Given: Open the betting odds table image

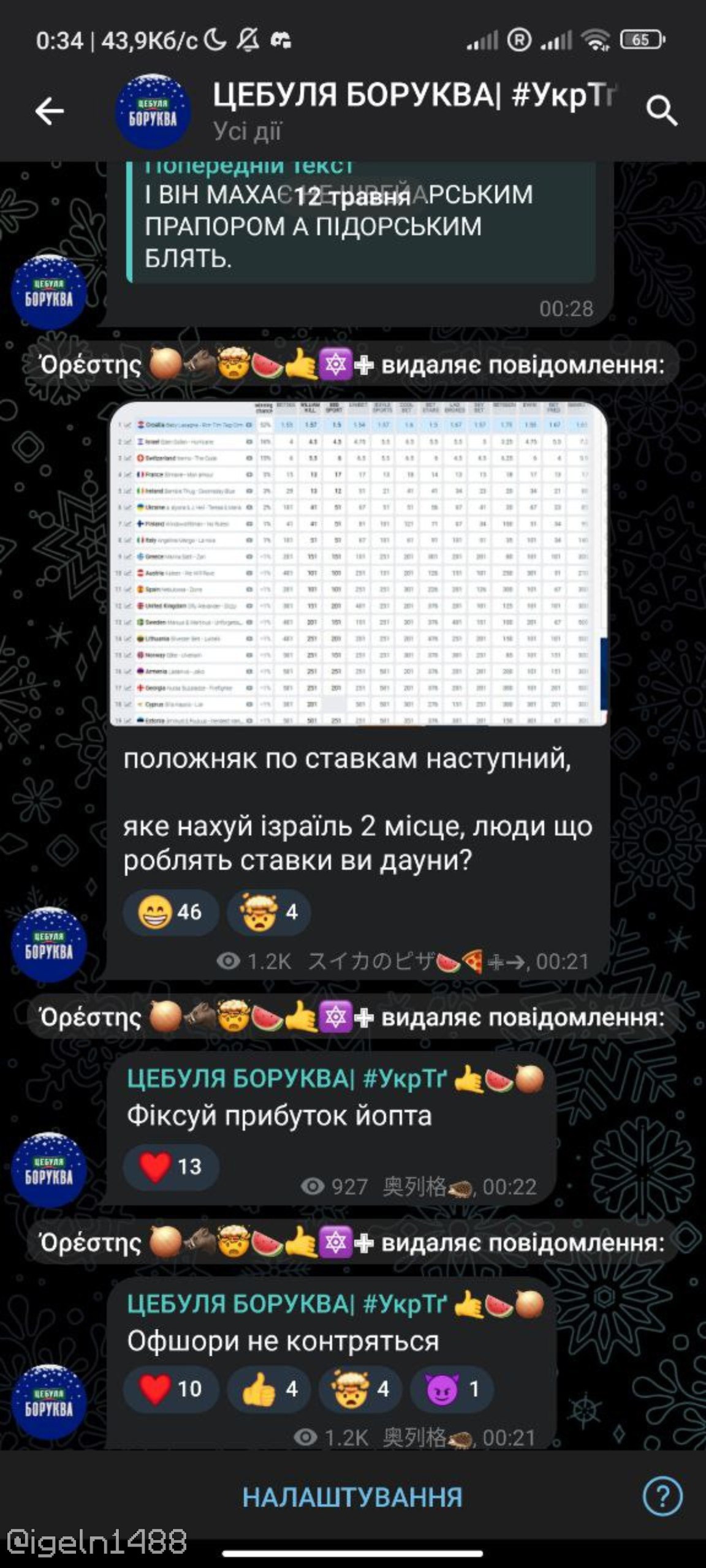Looking at the screenshot, I should tap(359, 563).
